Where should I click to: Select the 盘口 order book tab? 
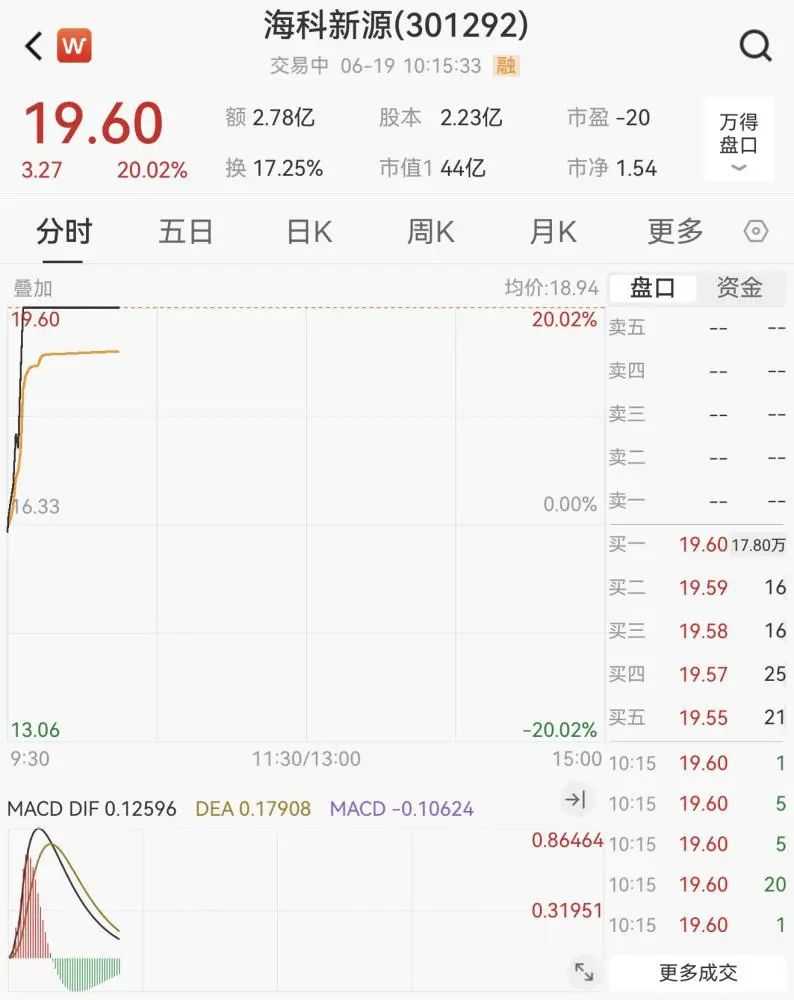[653, 289]
